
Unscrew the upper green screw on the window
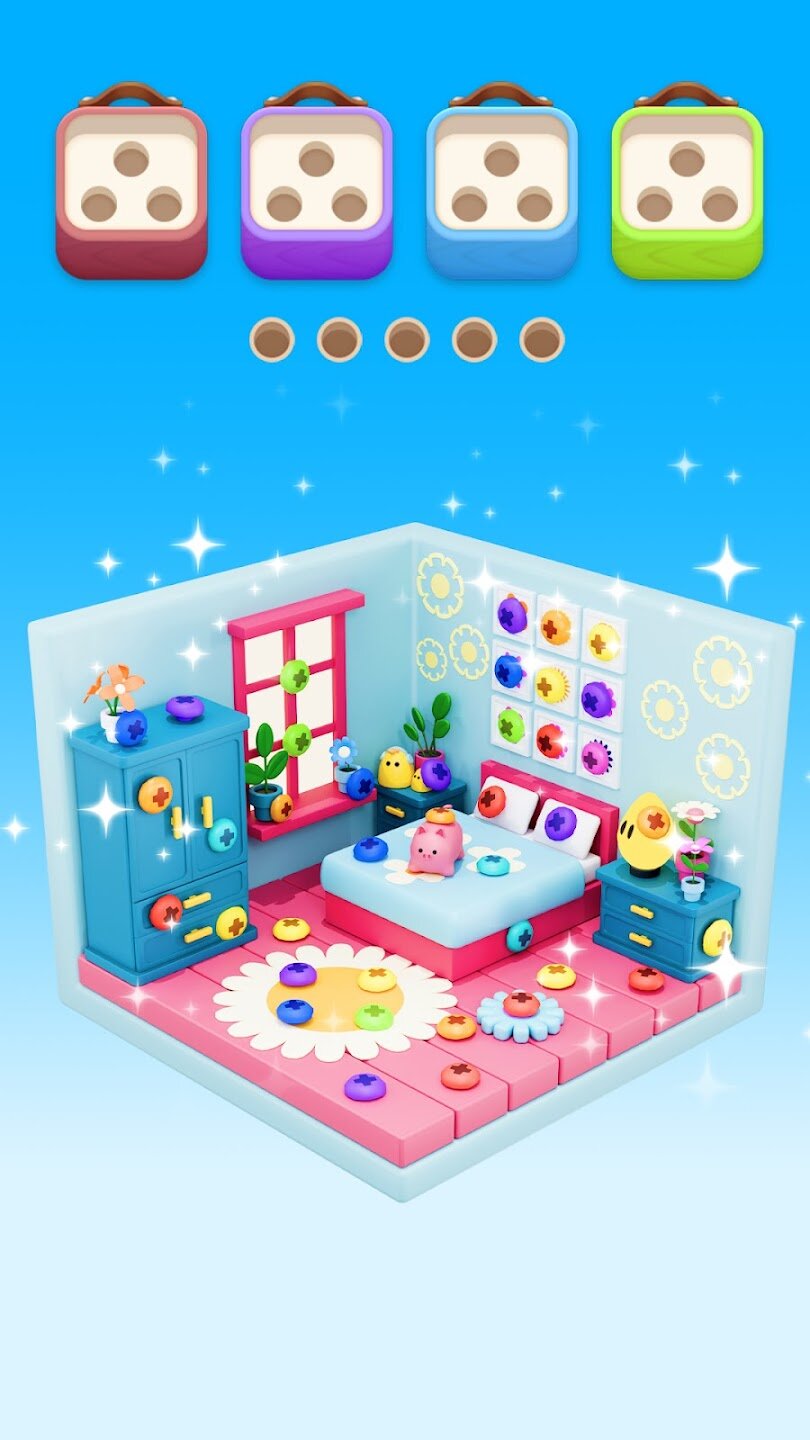pyautogui.click(x=293, y=676)
